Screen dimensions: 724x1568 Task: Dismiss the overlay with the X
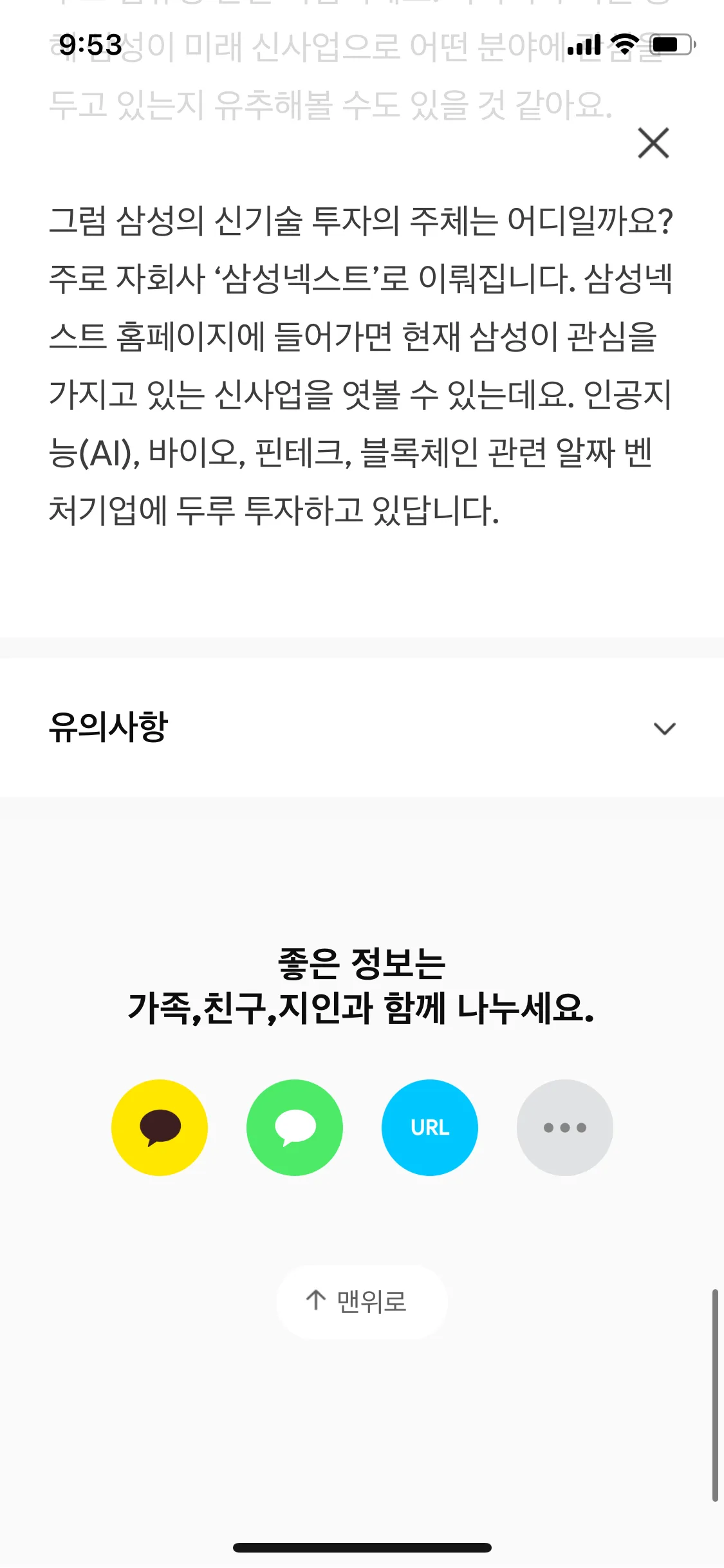[x=653, y=144]
